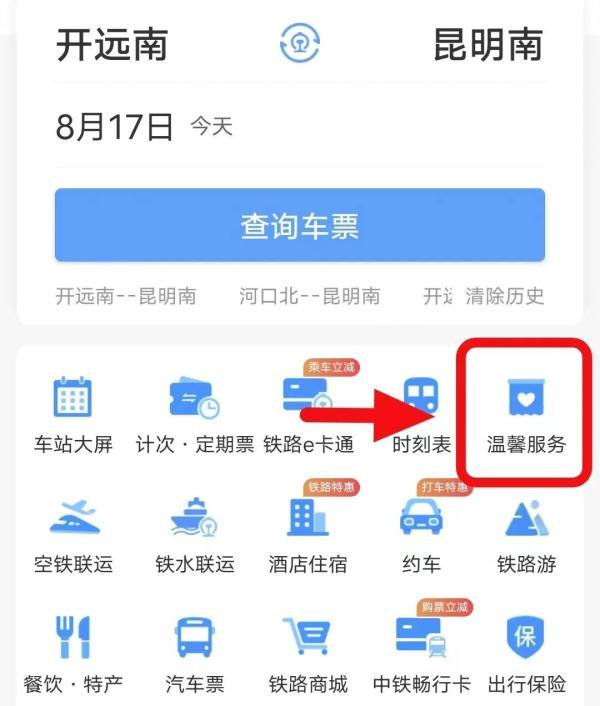The height and width of the screenshot is (706, 600).
Task: Change arrival station 昆明南
Action: [x=488, y=45]
